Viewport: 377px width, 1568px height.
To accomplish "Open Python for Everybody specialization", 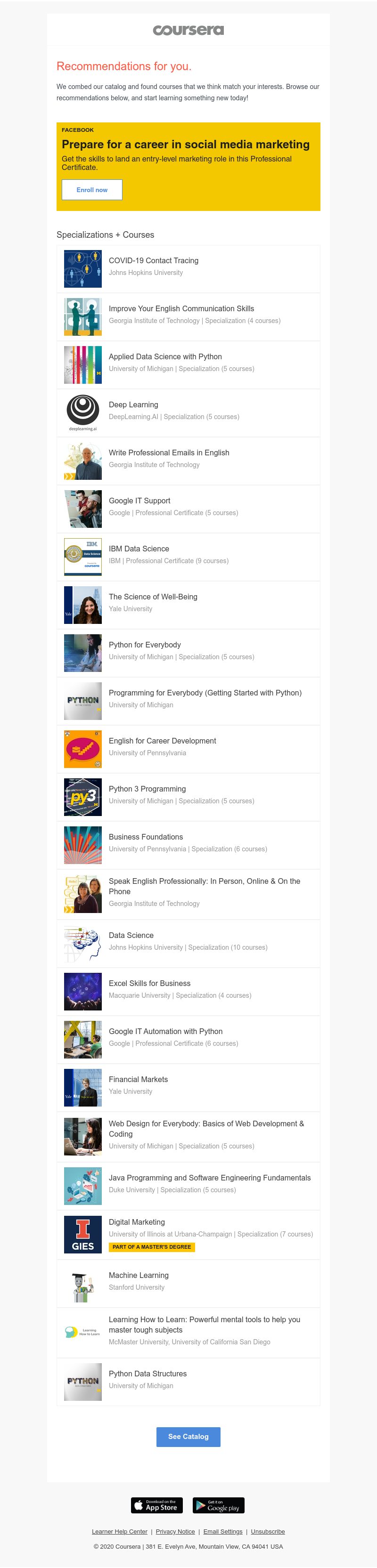I will pos(144,645).
